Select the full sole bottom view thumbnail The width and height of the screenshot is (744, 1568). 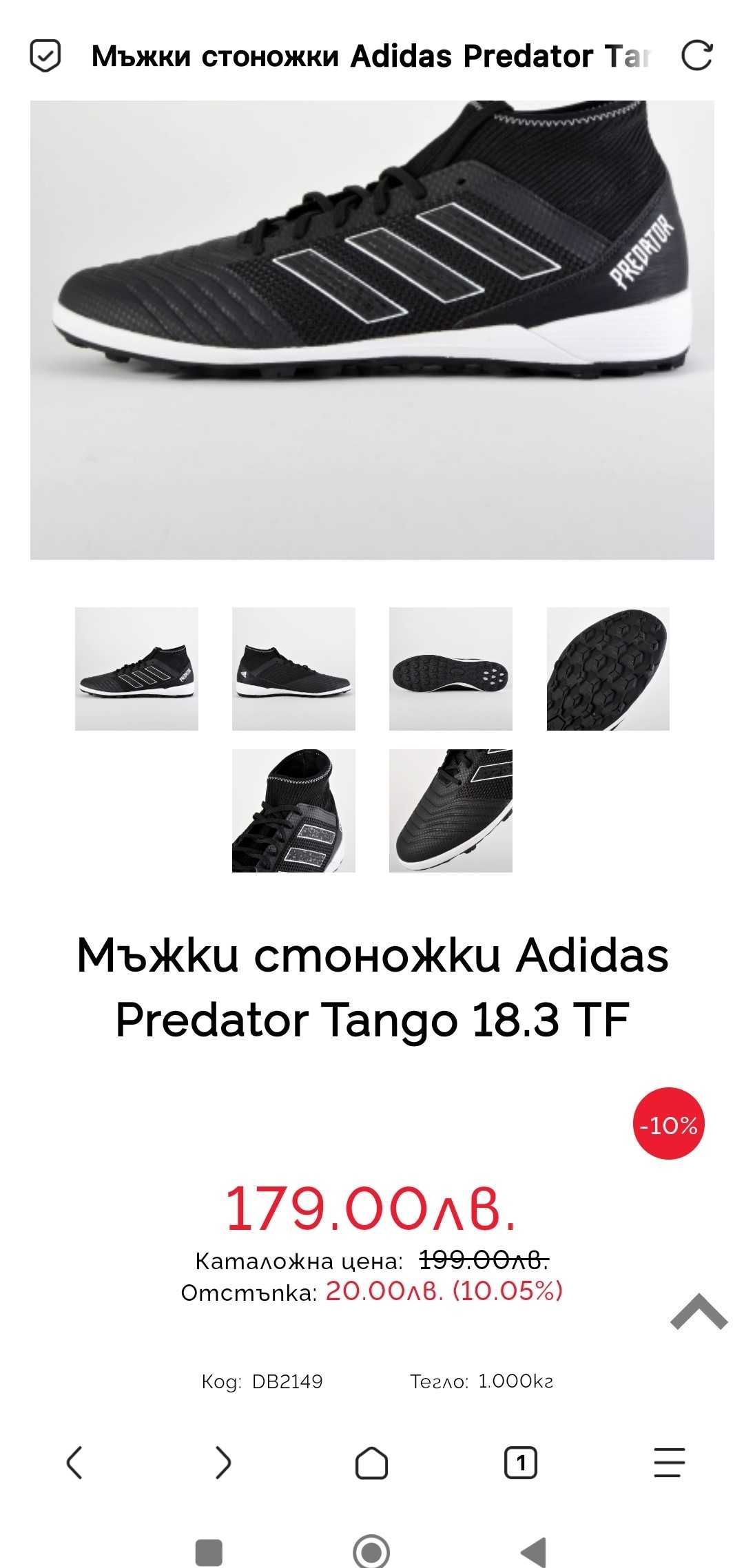point(451,669)
